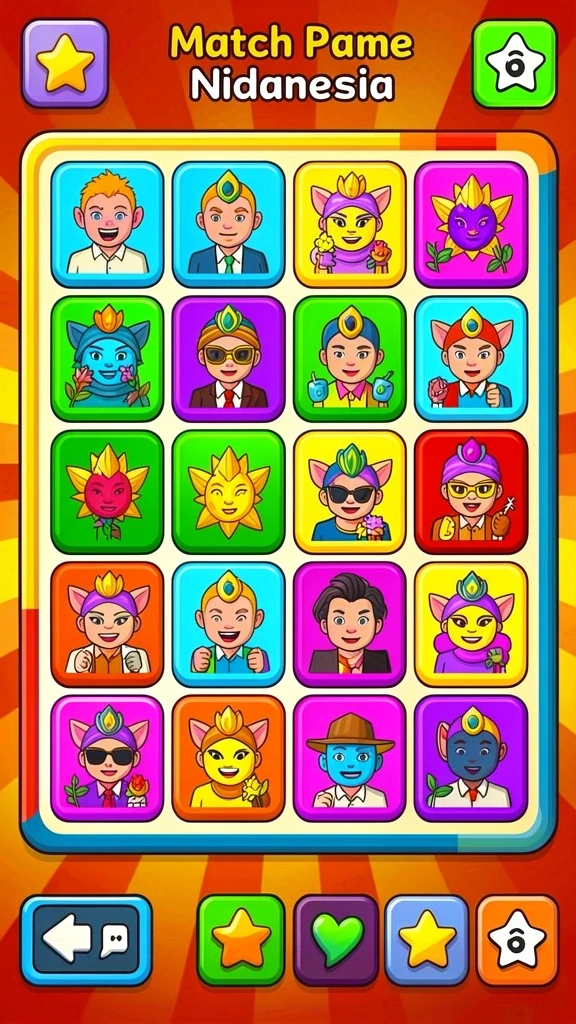Select the orange-haired boy in white shirt
This screenshot has width=576, height=1024.
click(x=107, y=224)
